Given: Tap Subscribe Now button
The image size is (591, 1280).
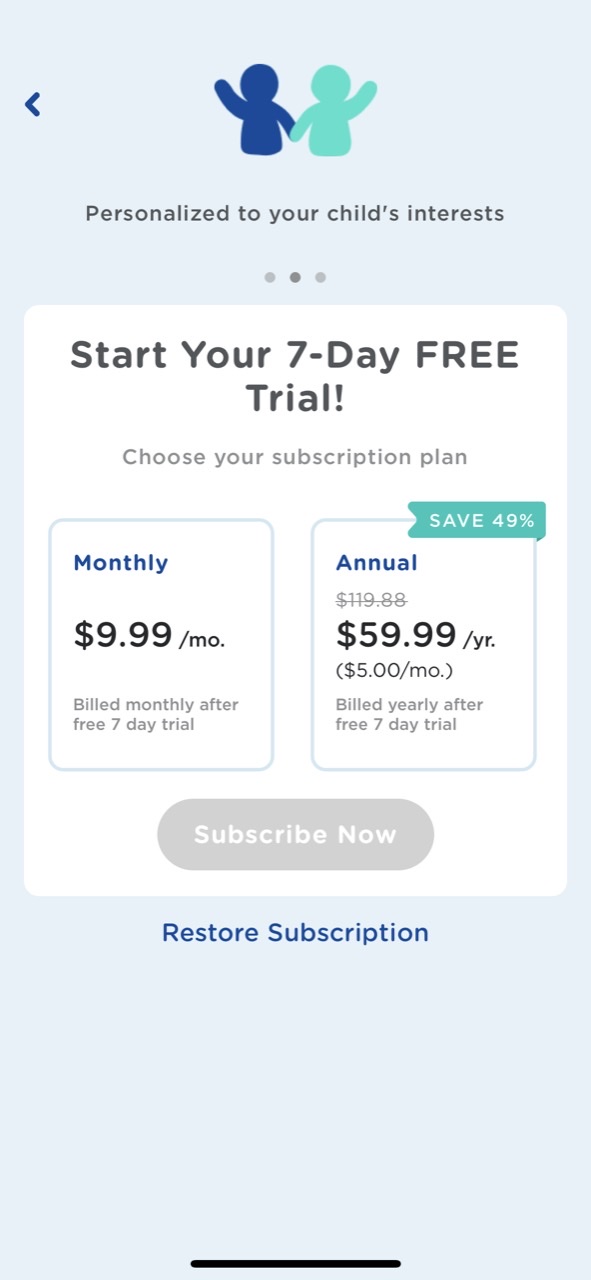Looking at the screenshot, I should (295, 834).
